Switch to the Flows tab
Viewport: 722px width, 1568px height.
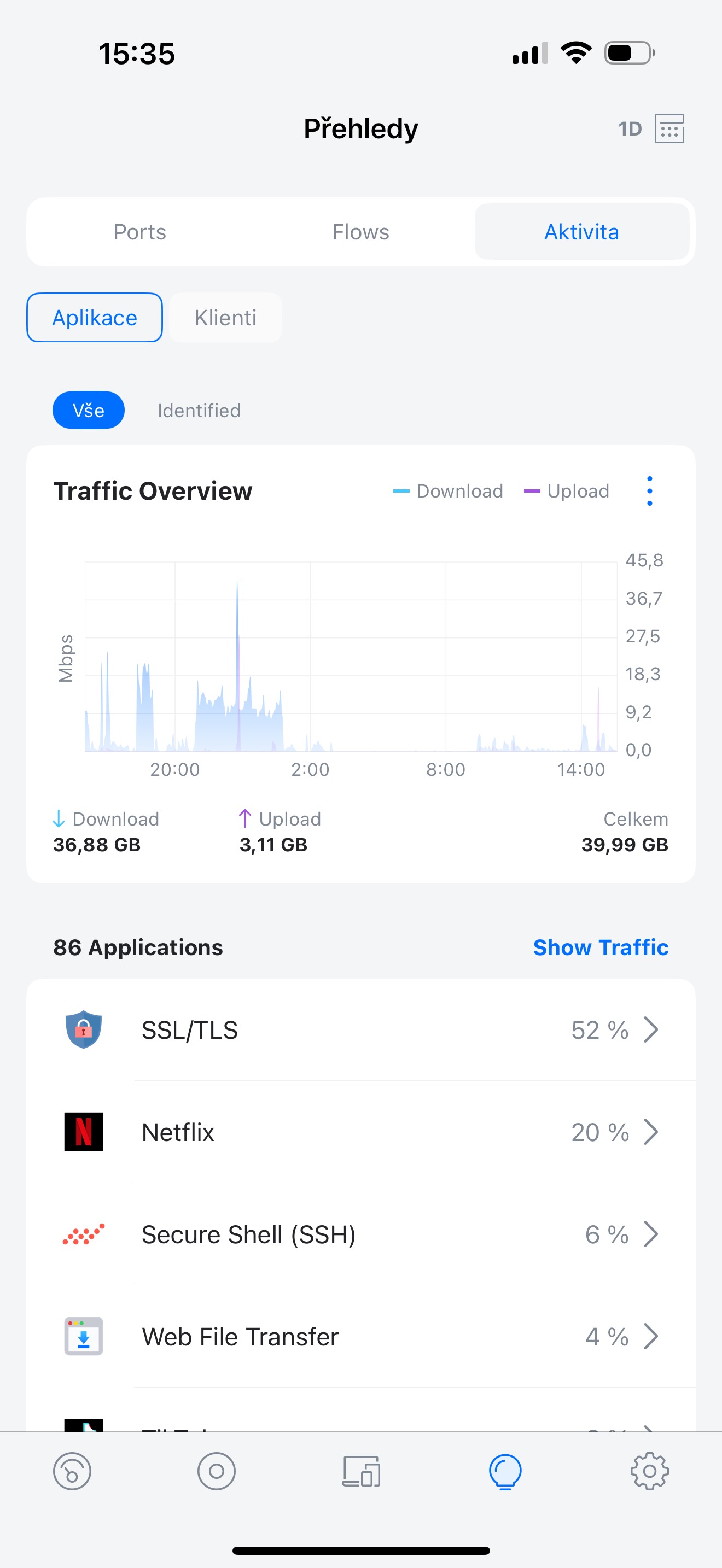[360, 232]
